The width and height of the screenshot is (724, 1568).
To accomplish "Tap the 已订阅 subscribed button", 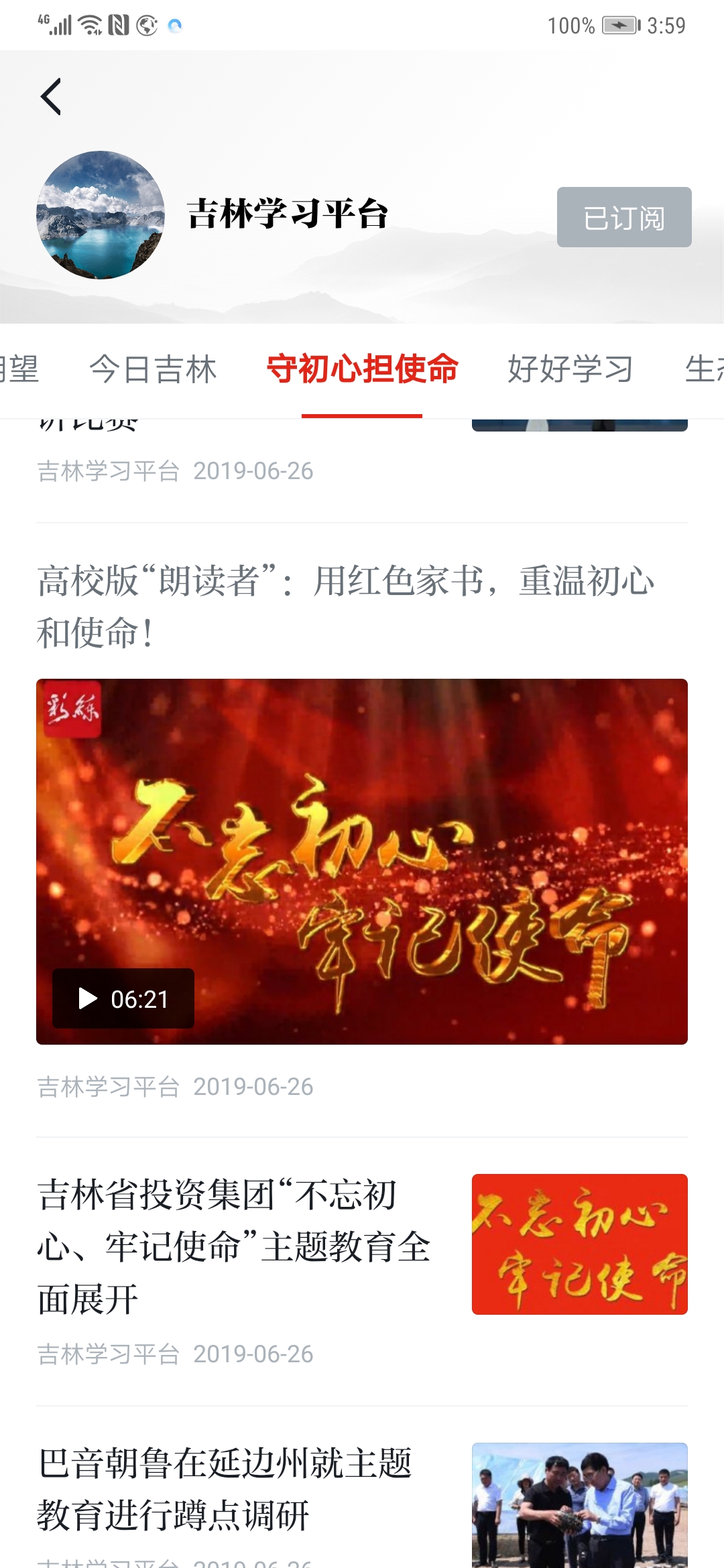I will tap(623, 217).
